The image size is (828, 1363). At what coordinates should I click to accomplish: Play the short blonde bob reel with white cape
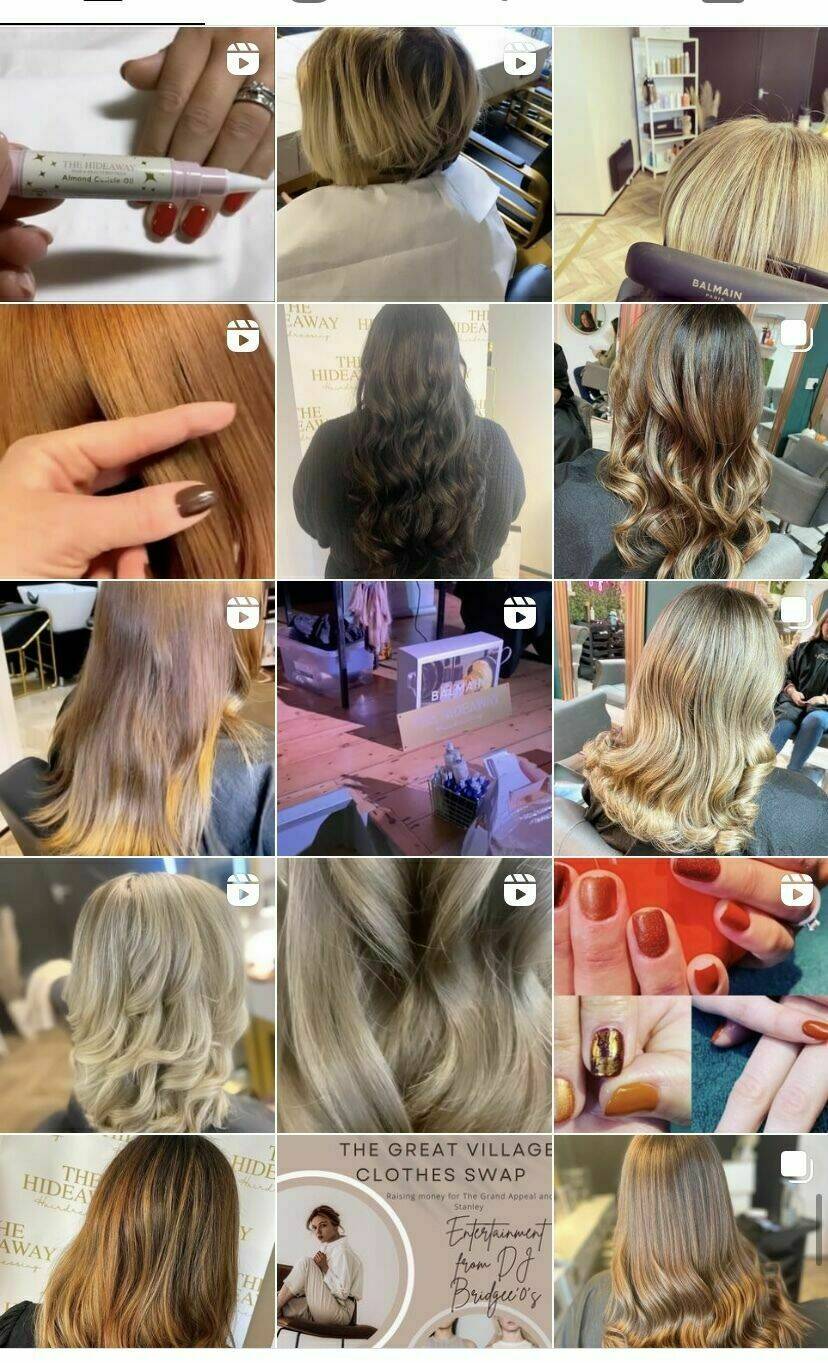(x=414, y=164)
